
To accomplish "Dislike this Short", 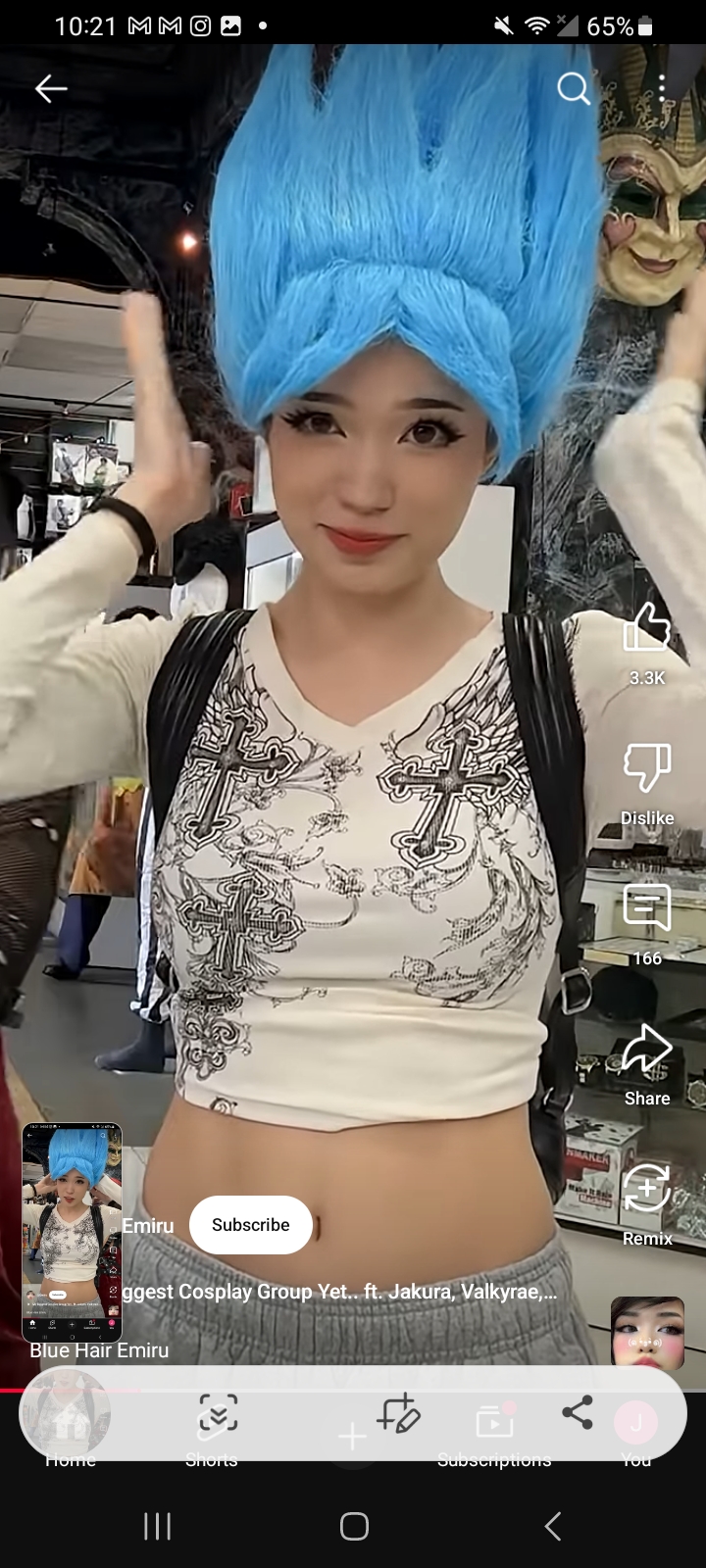I will [647, 767].
